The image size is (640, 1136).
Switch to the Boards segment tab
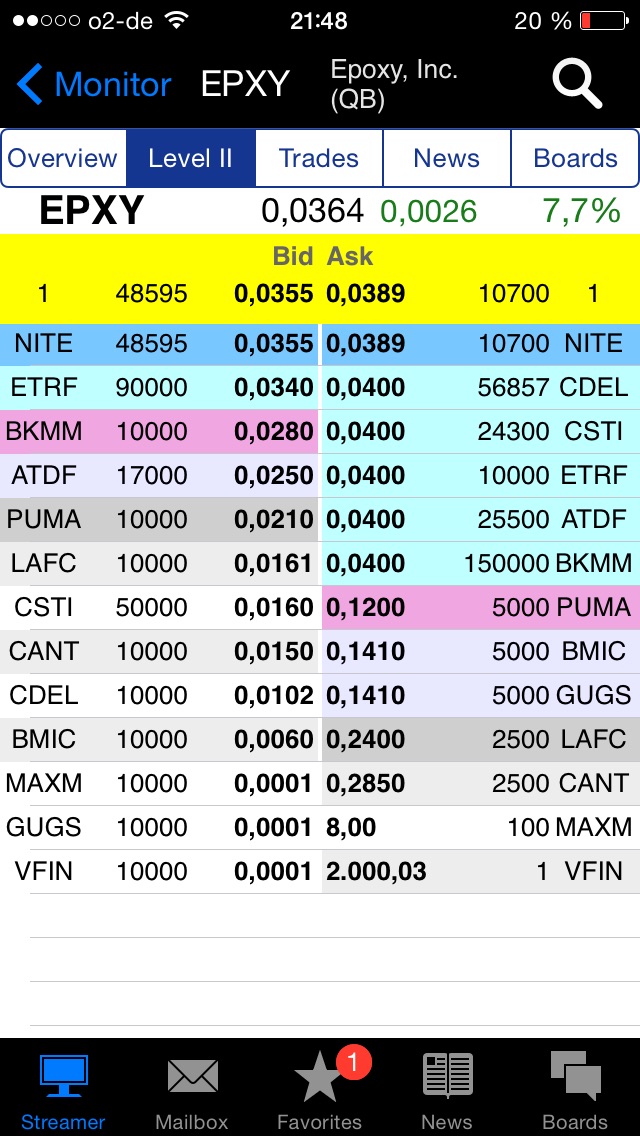[575, 158]
